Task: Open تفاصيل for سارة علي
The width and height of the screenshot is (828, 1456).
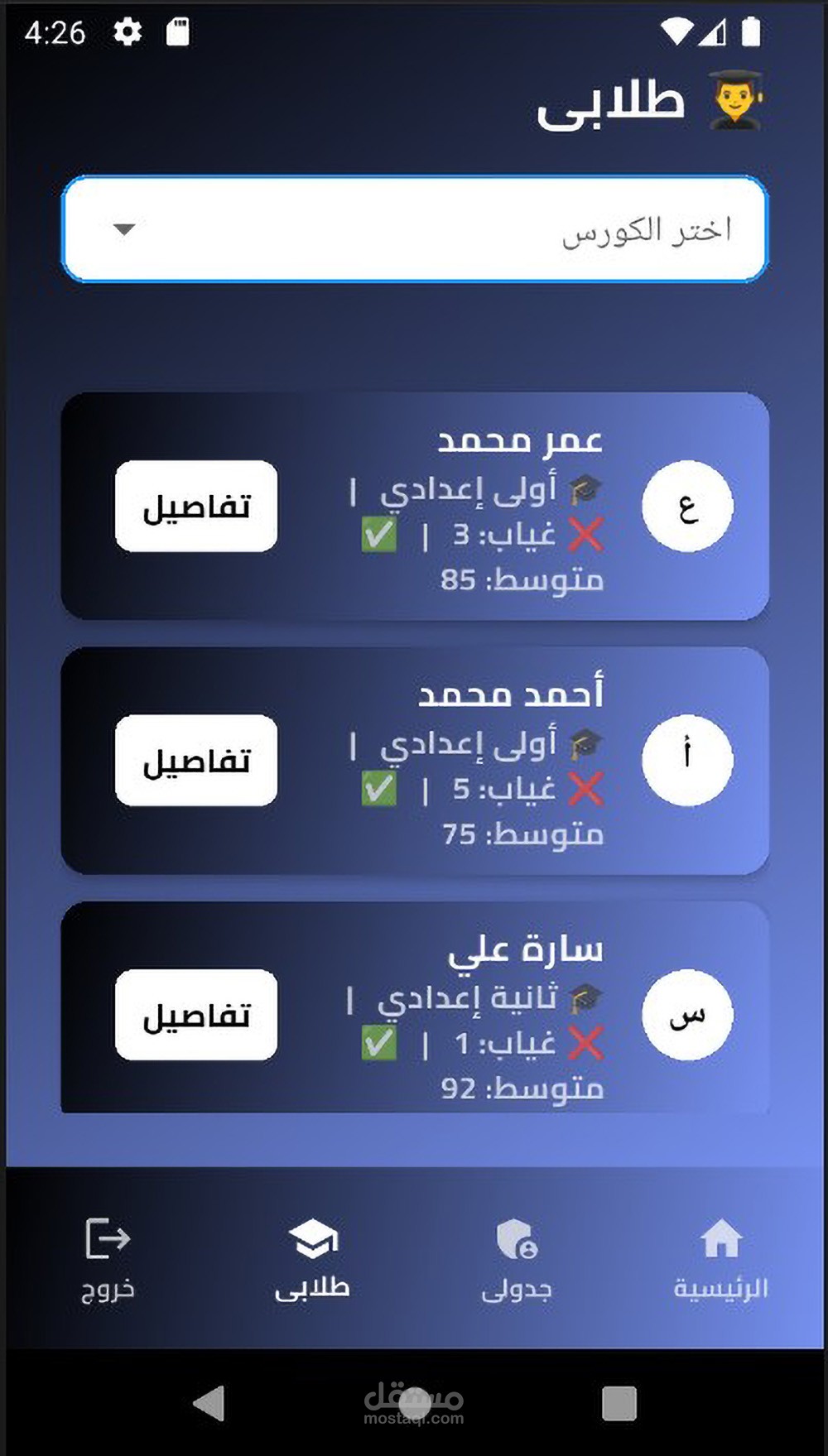Action: [196, 1015]
